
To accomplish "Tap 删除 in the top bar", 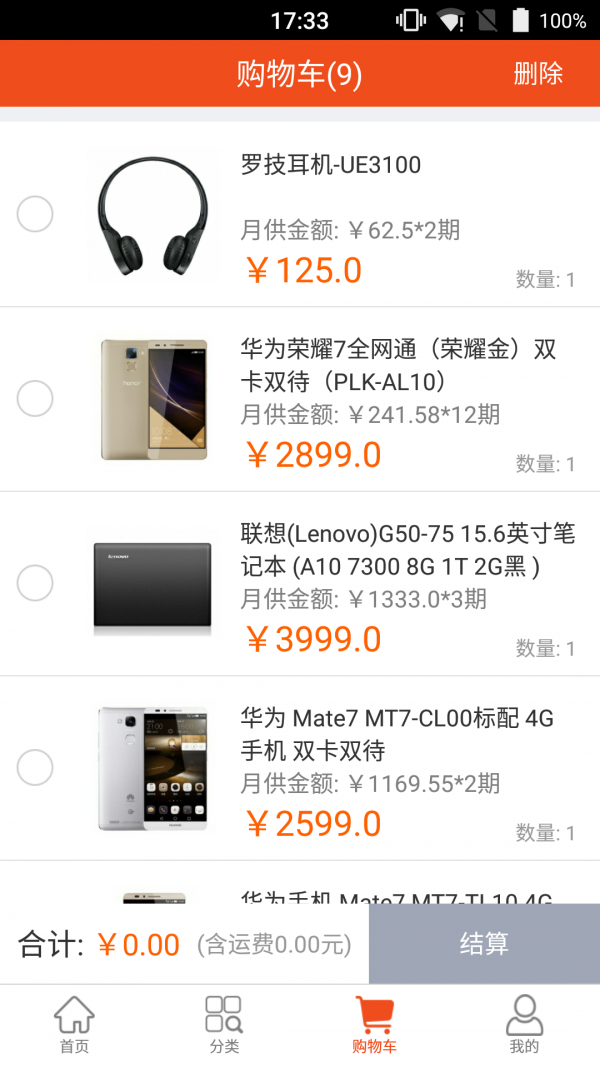I will click(x=538, y=74).
